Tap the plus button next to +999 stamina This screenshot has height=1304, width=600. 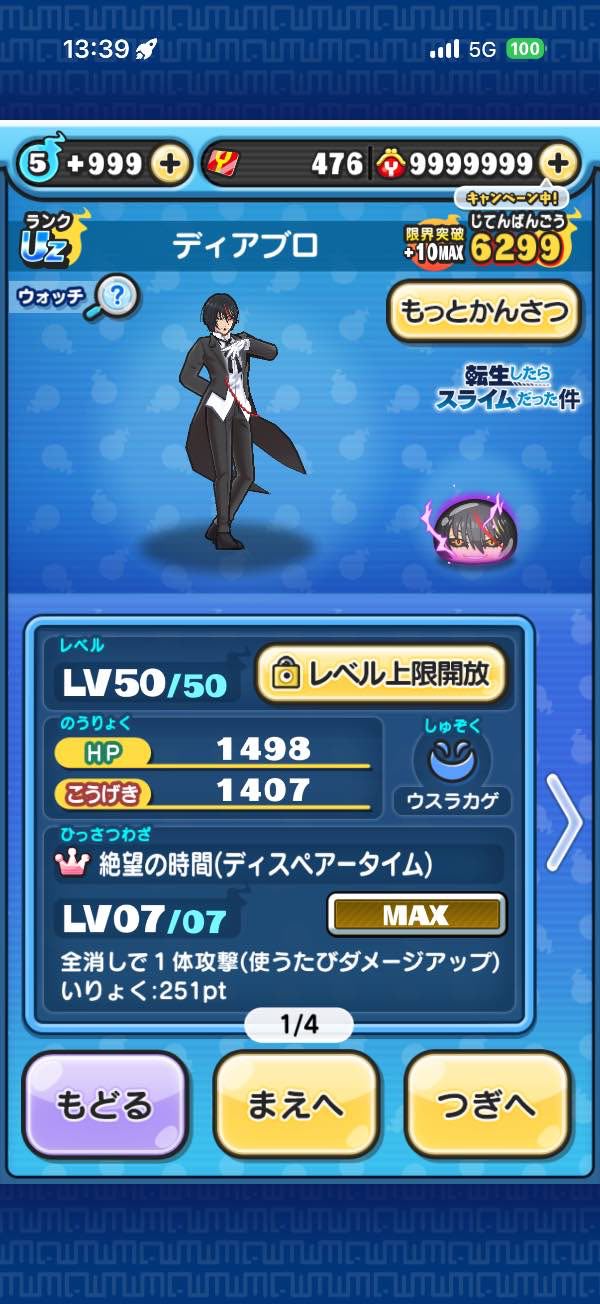coord(171,164)
